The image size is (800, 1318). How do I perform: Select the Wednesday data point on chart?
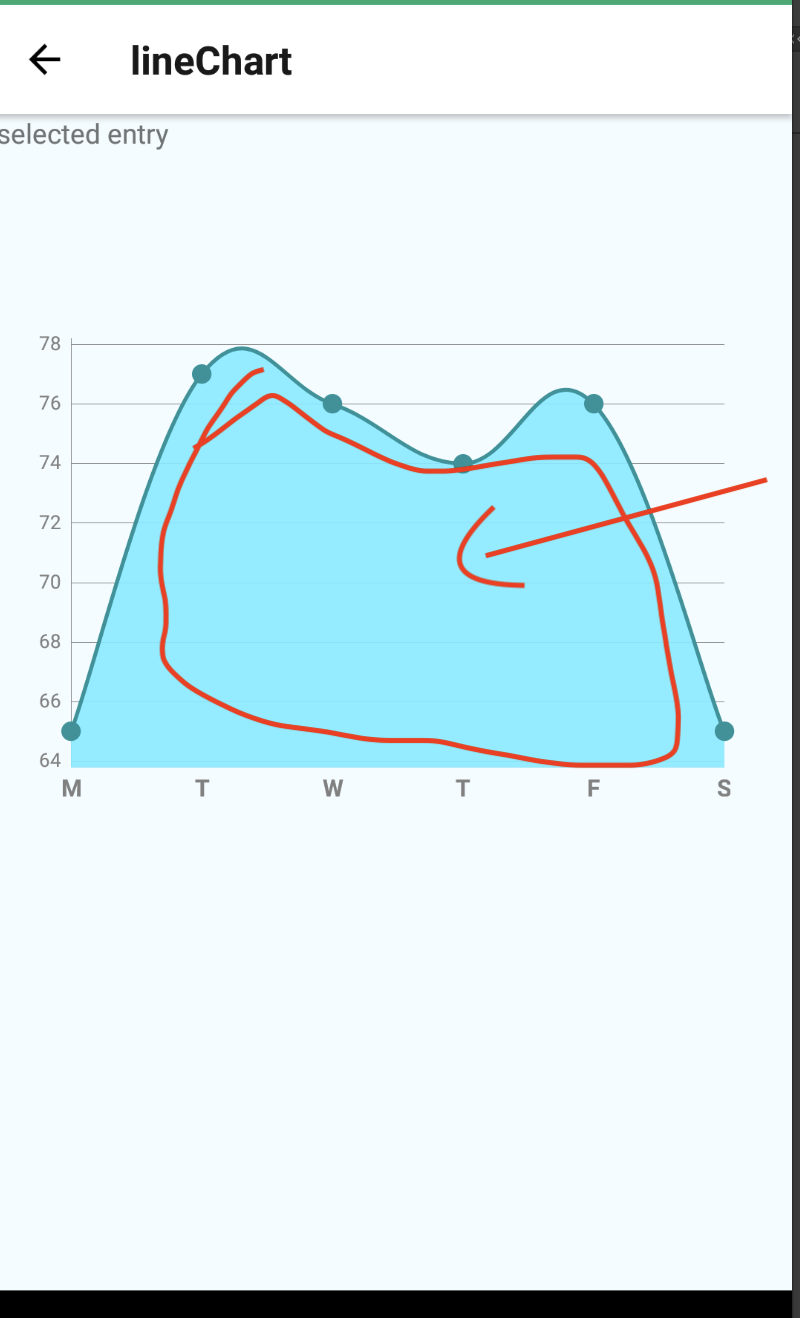click(333, 404)
